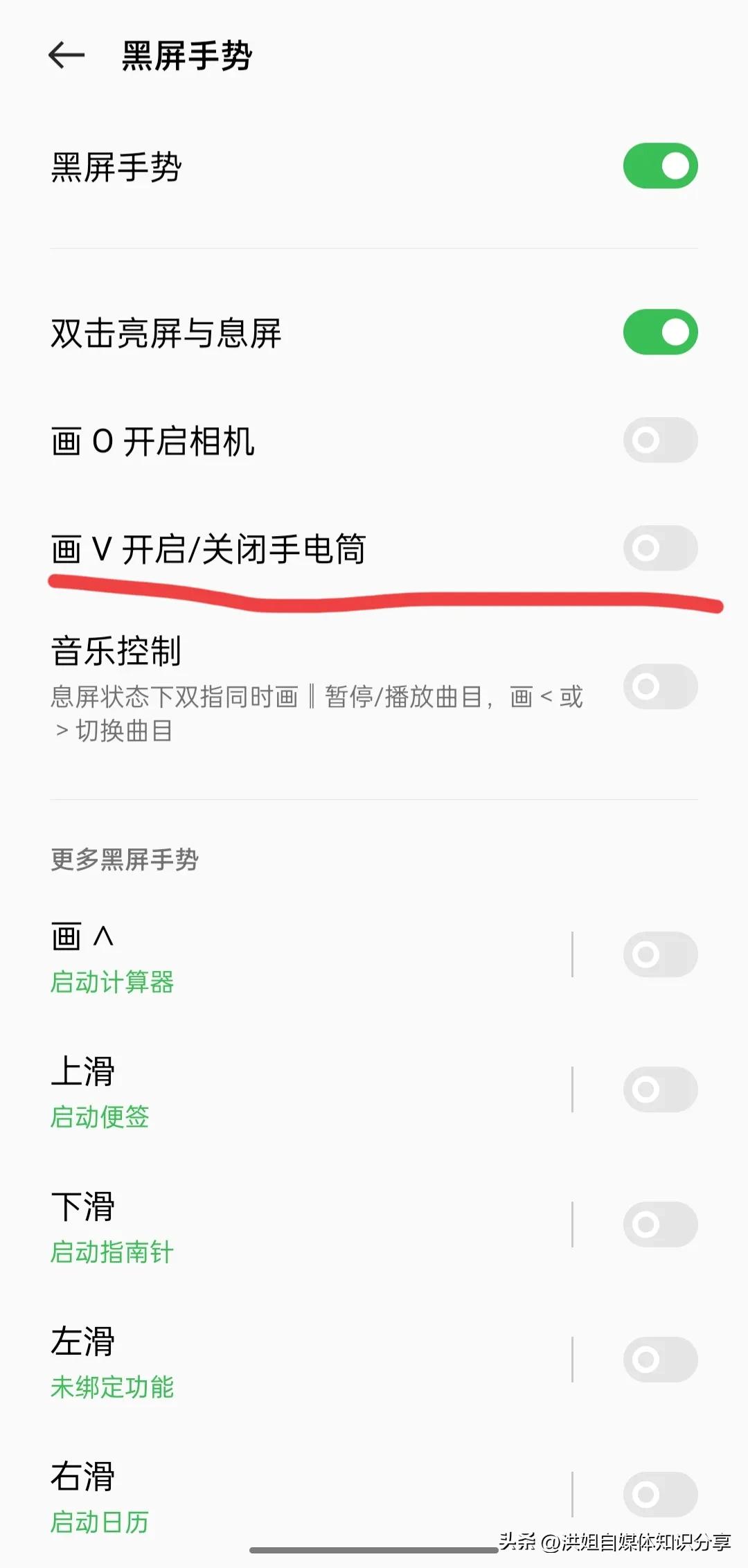Screen dimensions: 748x1568
Task: Tap 未绑定功能 to assign 左滑 action
Action: 113,1387
